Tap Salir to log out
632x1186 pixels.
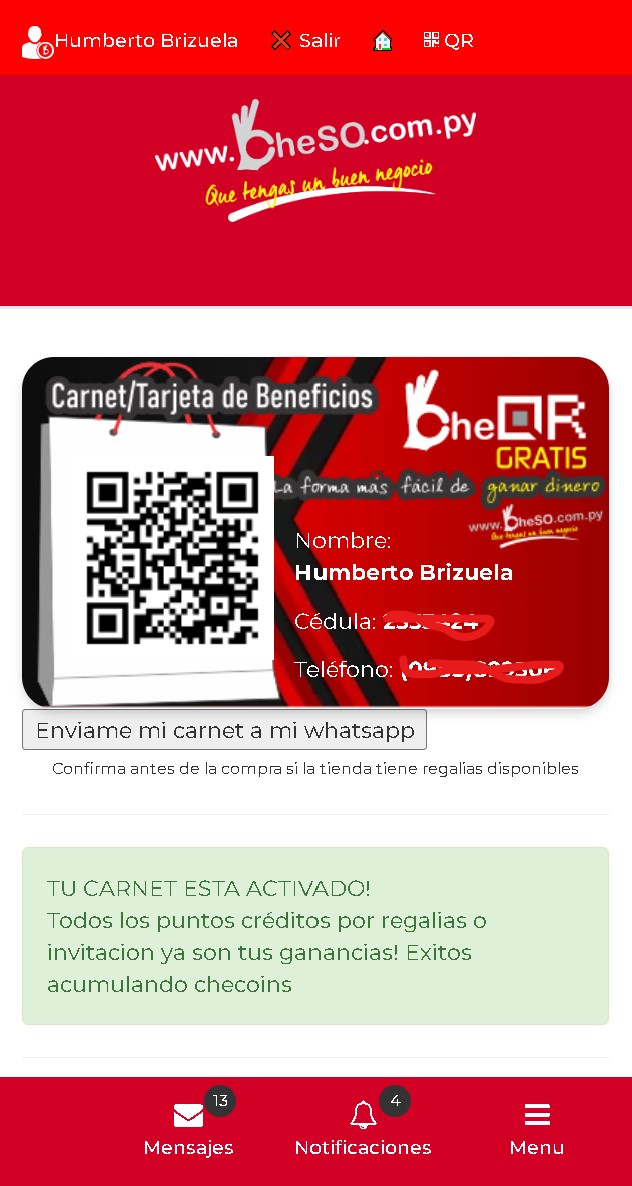tap(306, 41)
